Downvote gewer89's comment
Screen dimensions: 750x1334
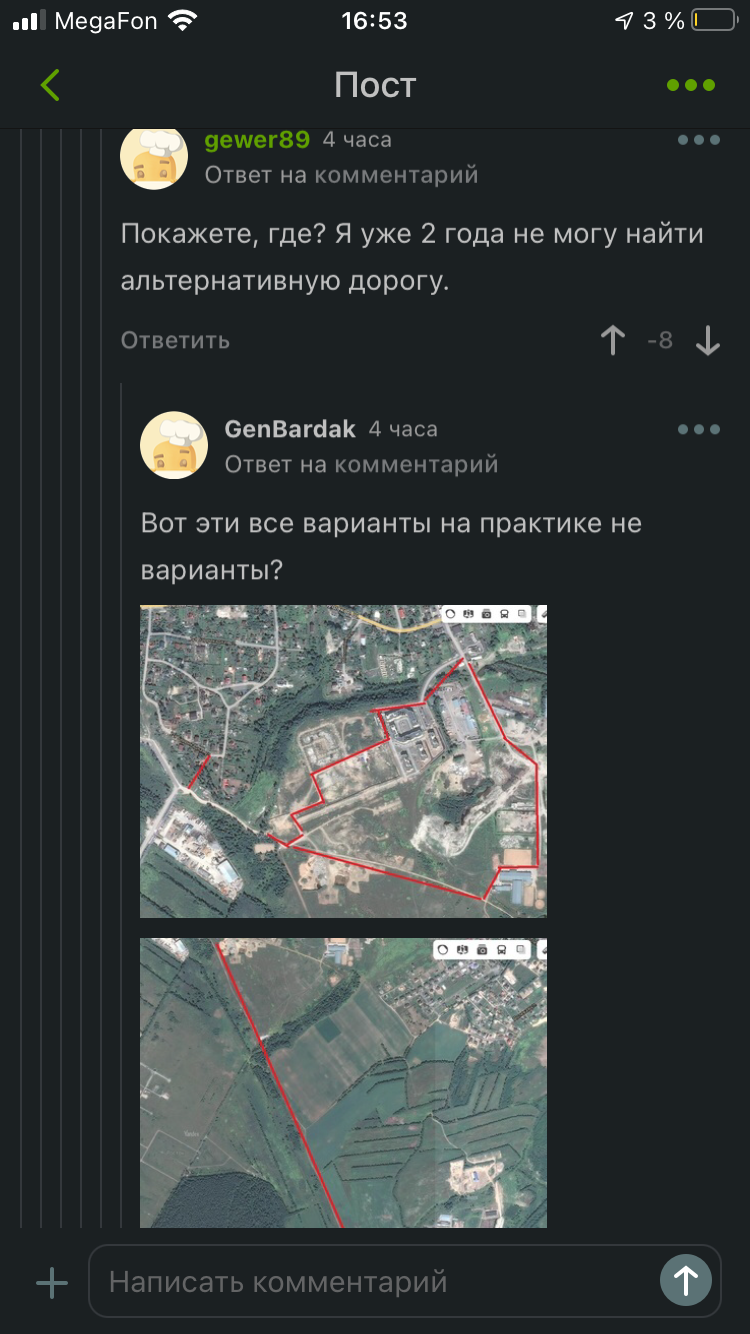pyautogui.click(x=708, y=340)
